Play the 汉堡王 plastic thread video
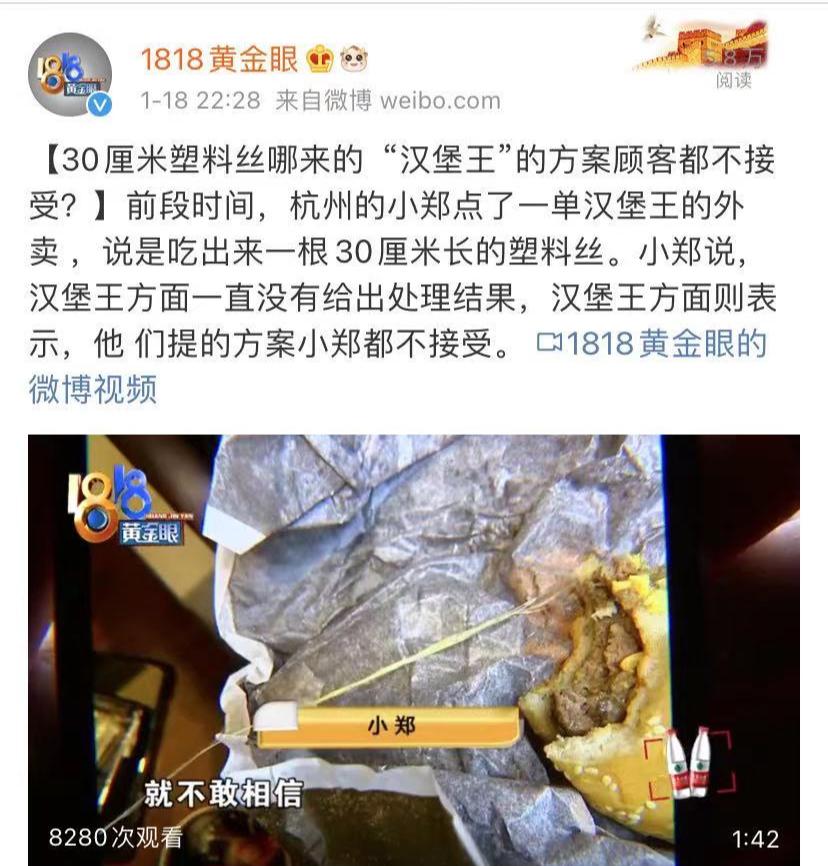The width and height of the screenshot is (828, 866). (x=413, y=650)
